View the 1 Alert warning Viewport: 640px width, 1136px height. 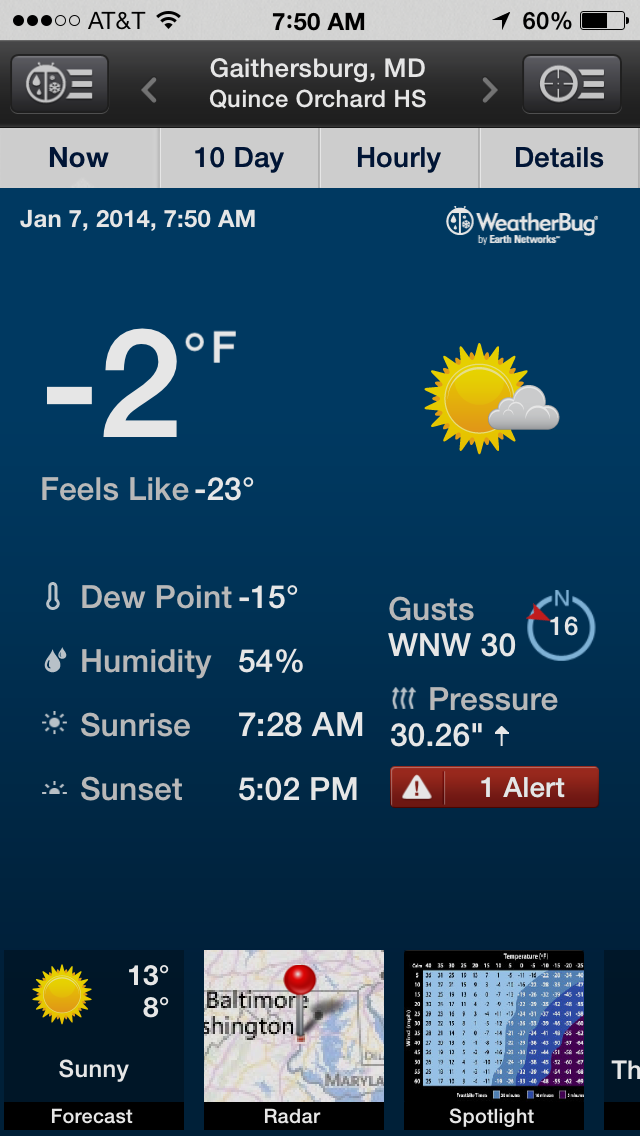[494, 788]
